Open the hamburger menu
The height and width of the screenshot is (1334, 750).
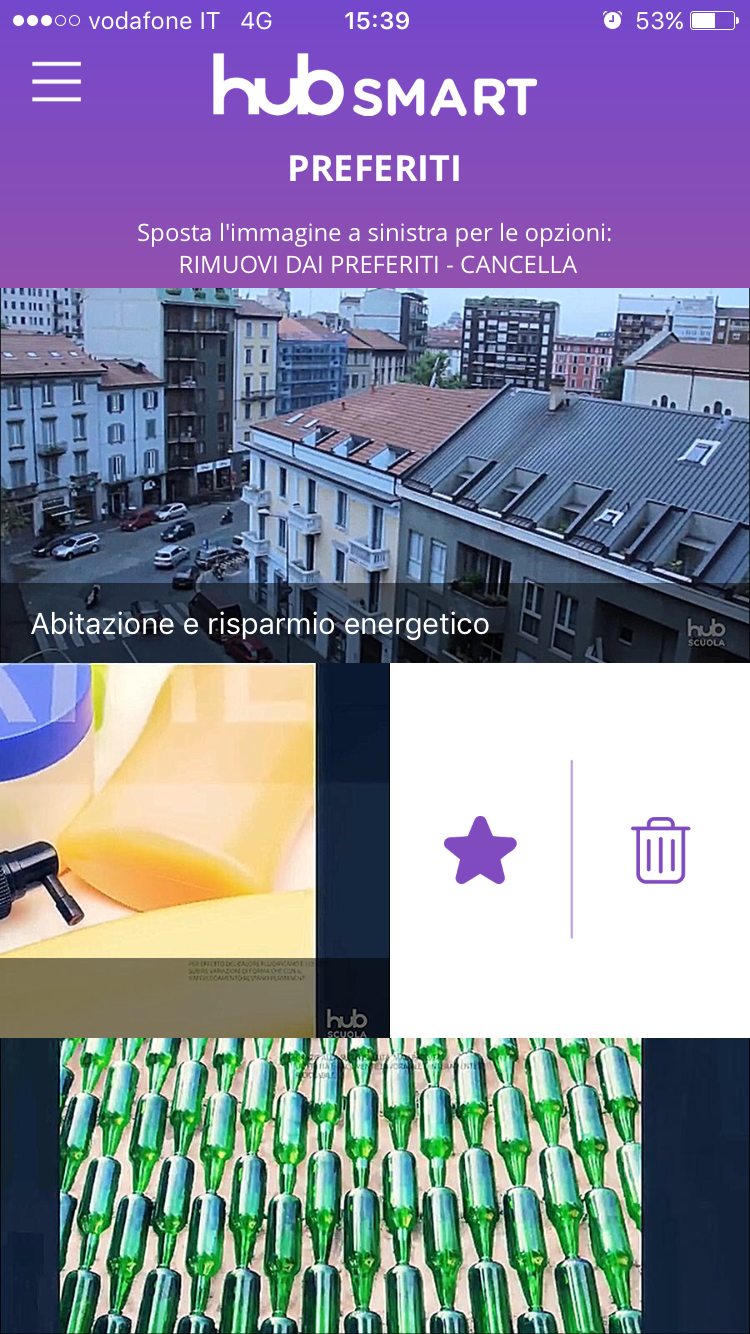pyautogui.click(x=56, y=81)
